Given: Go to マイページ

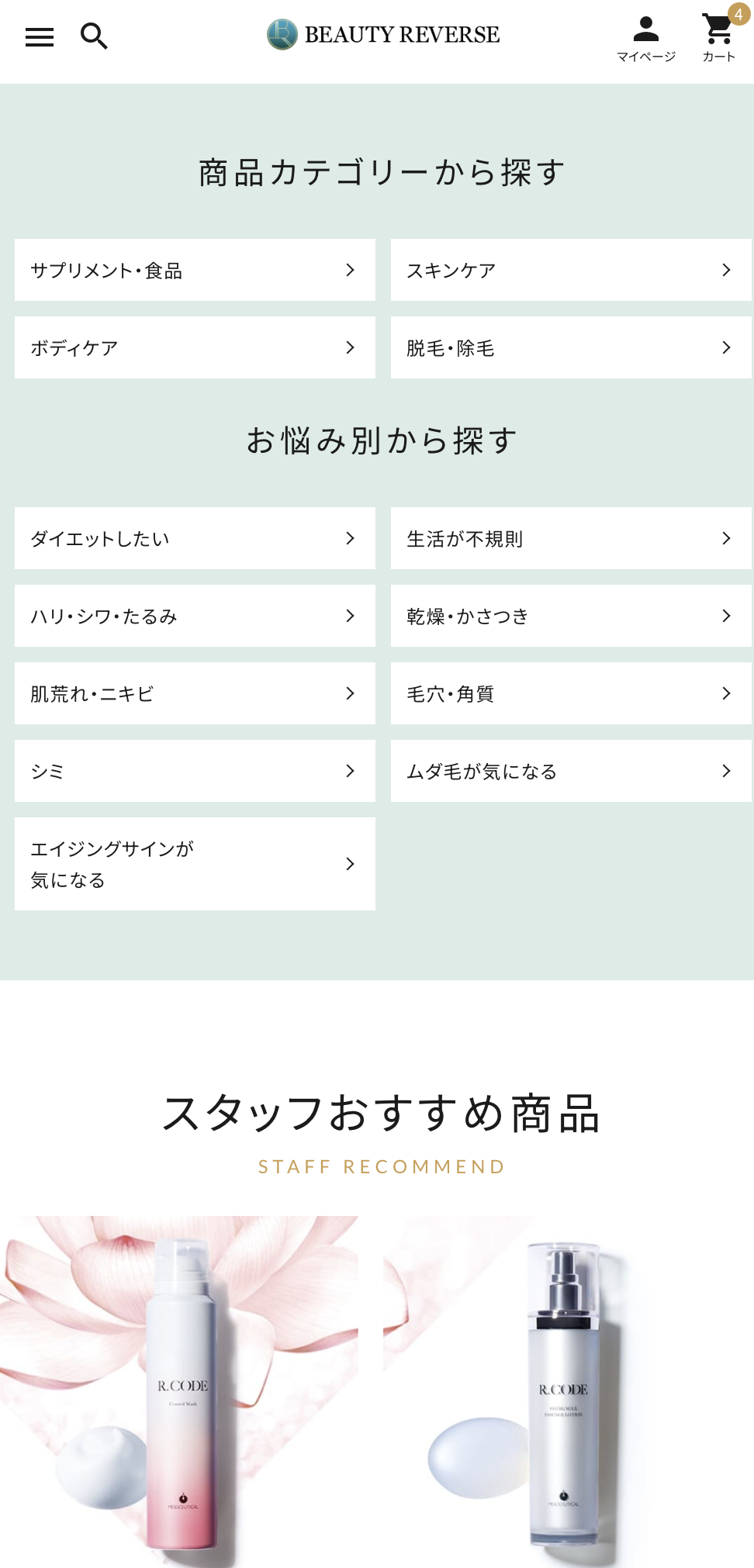Looking at the screenshot, I should 646,40.
